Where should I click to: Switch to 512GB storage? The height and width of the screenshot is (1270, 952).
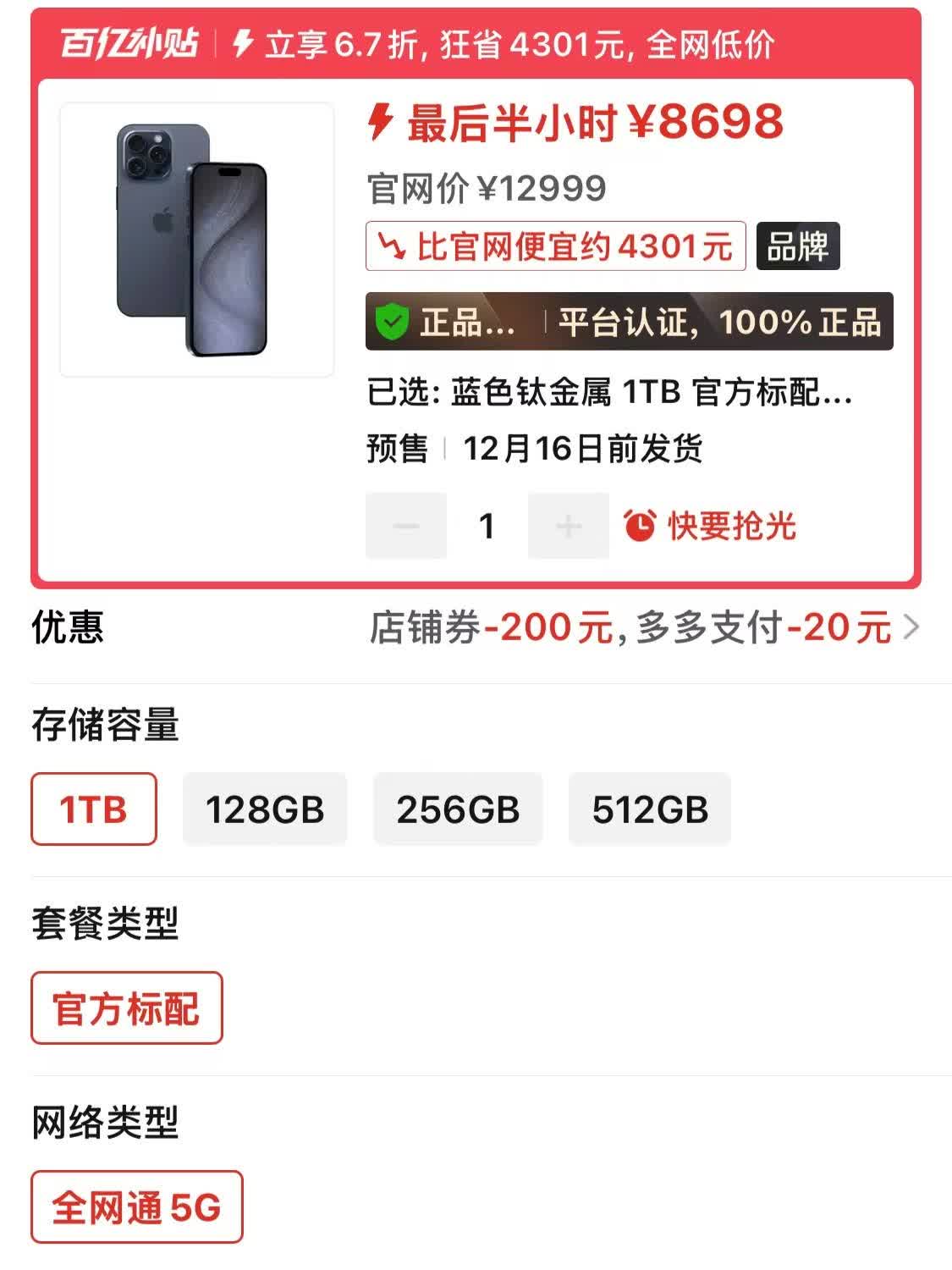coord(650,809)
